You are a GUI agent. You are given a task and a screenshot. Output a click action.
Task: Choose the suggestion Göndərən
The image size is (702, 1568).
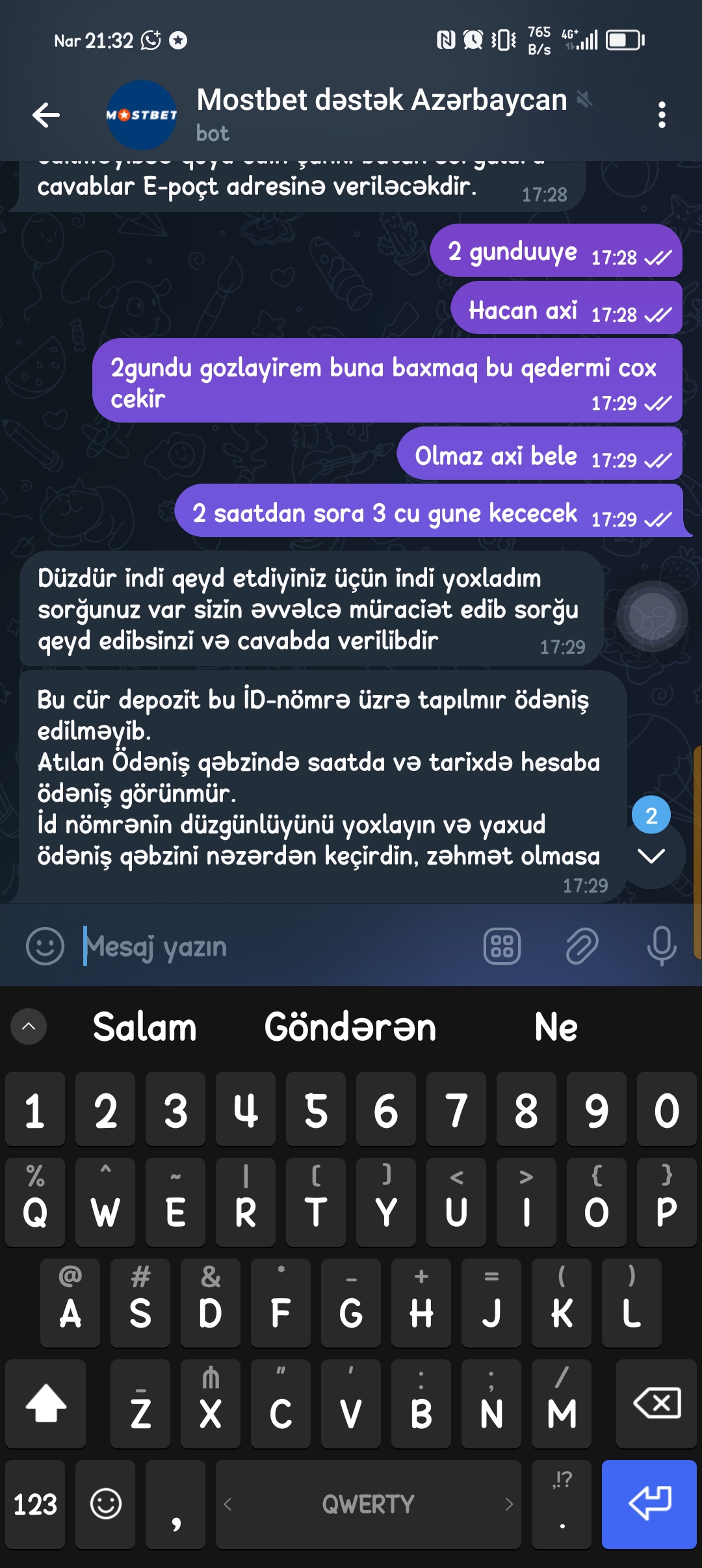(350, 1027)
